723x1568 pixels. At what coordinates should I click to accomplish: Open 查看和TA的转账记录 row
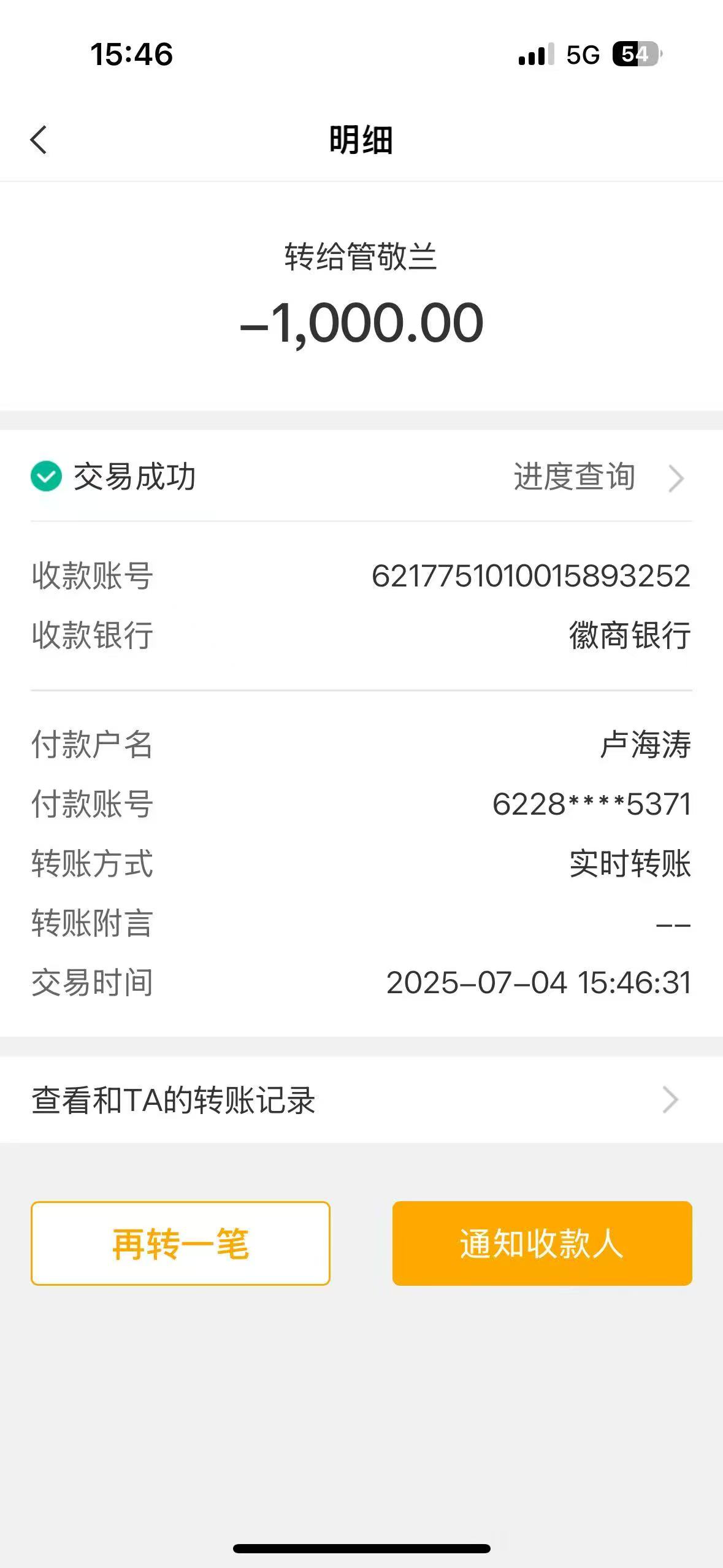[361, 1100]
